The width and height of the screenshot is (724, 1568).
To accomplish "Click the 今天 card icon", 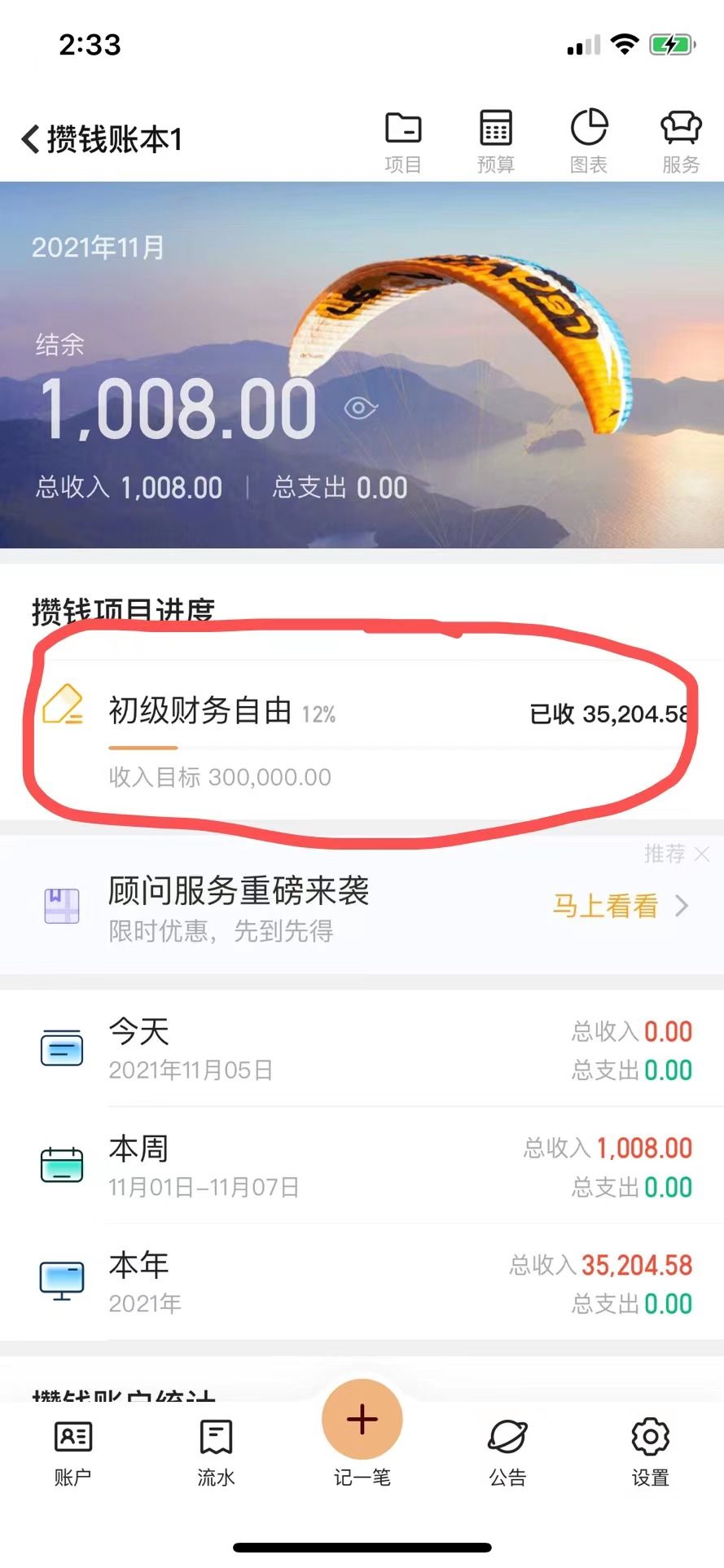I will click(x=62, y=1049).
